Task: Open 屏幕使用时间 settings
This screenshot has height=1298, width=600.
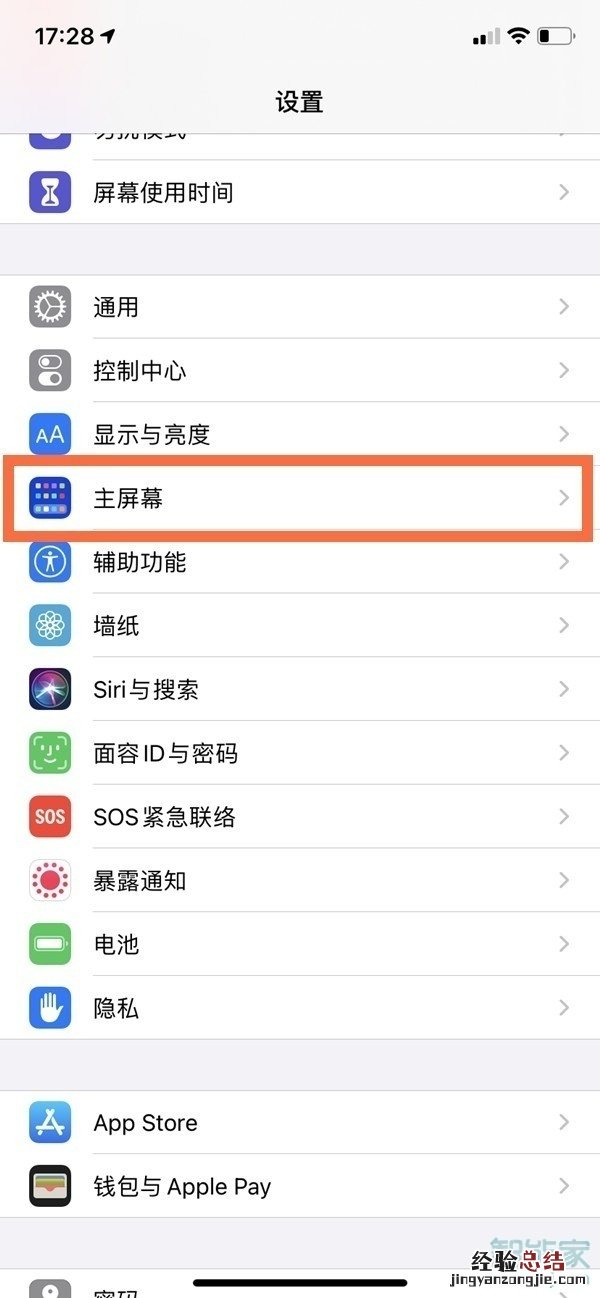Action: point(300,192)
